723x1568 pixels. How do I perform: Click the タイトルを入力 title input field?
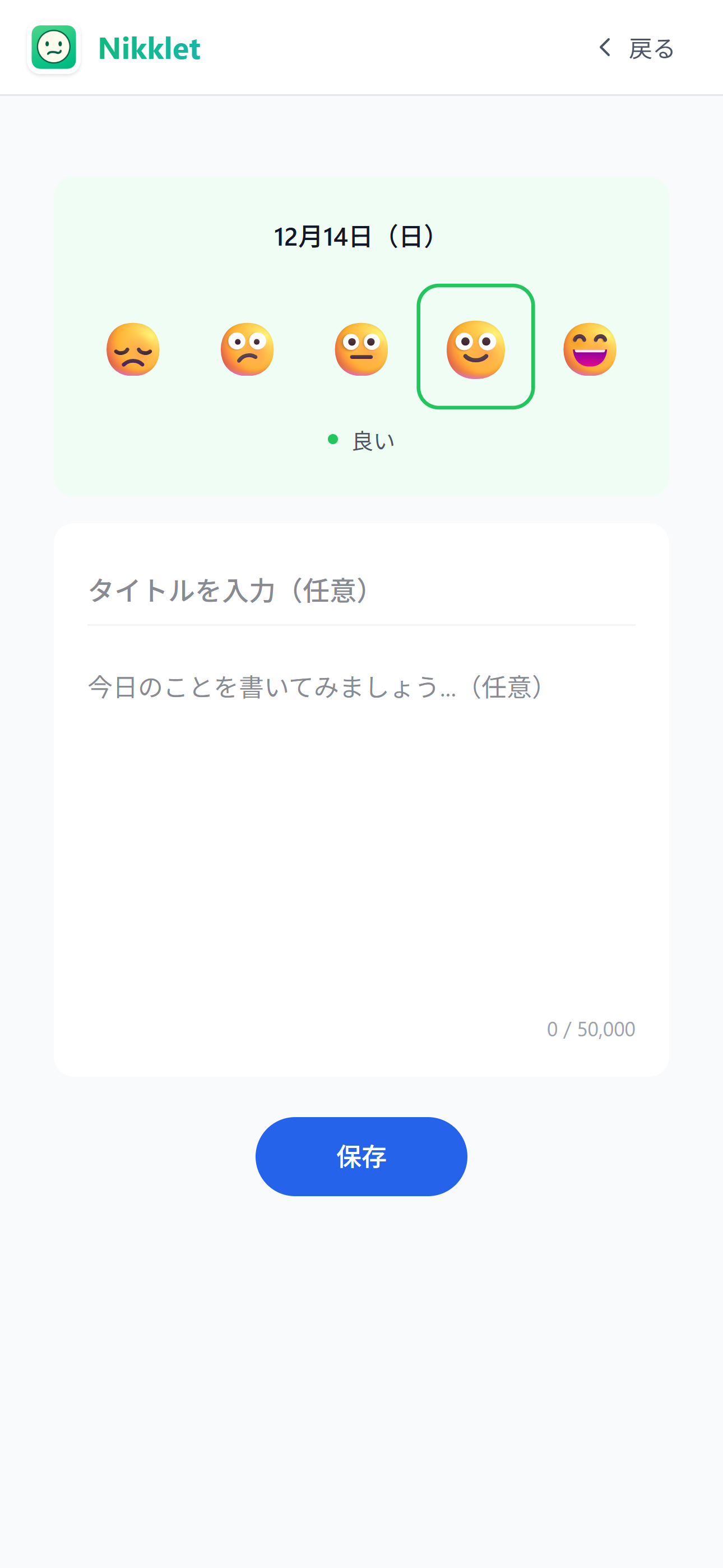(361, 591)
